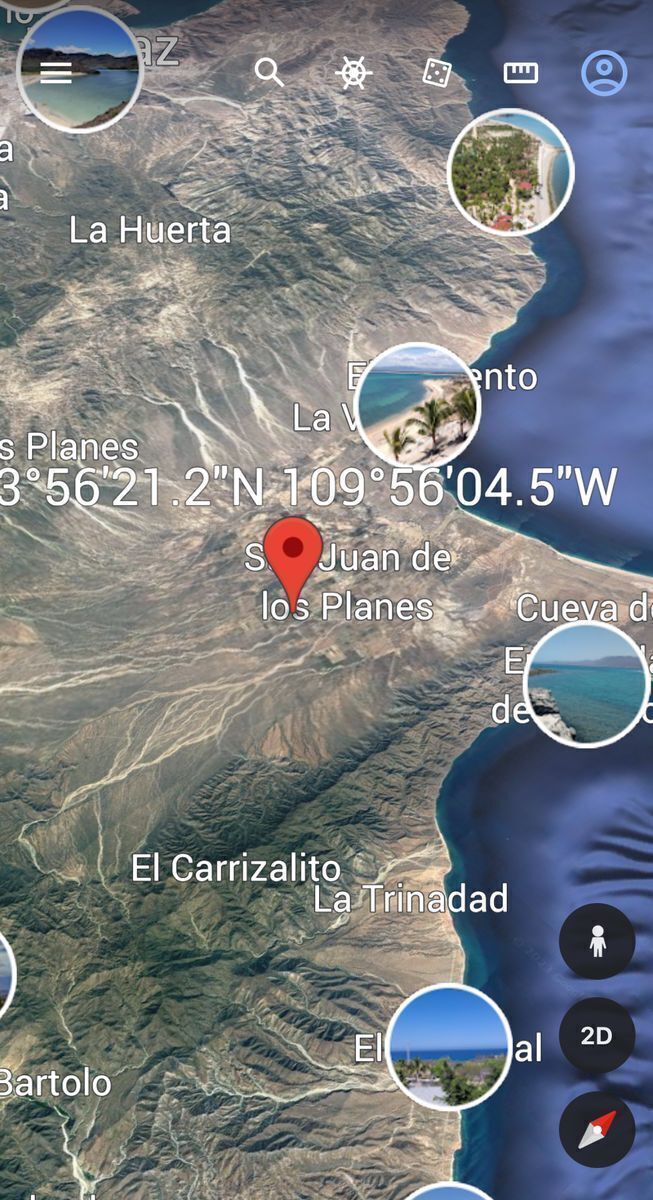The height and width of the screenshot is (1200, 653).
Task: Open the palm tree resort photo
Action: (x=510, y=172)
